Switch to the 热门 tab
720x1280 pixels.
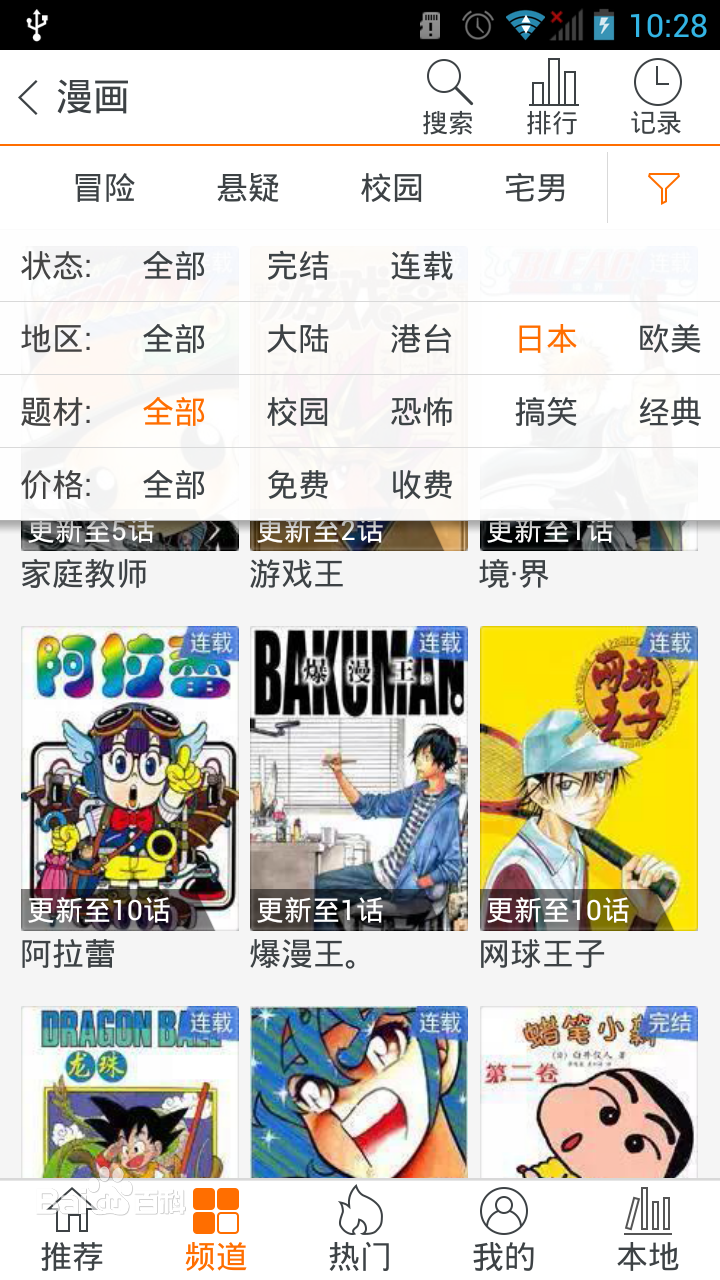[360, 1230]
